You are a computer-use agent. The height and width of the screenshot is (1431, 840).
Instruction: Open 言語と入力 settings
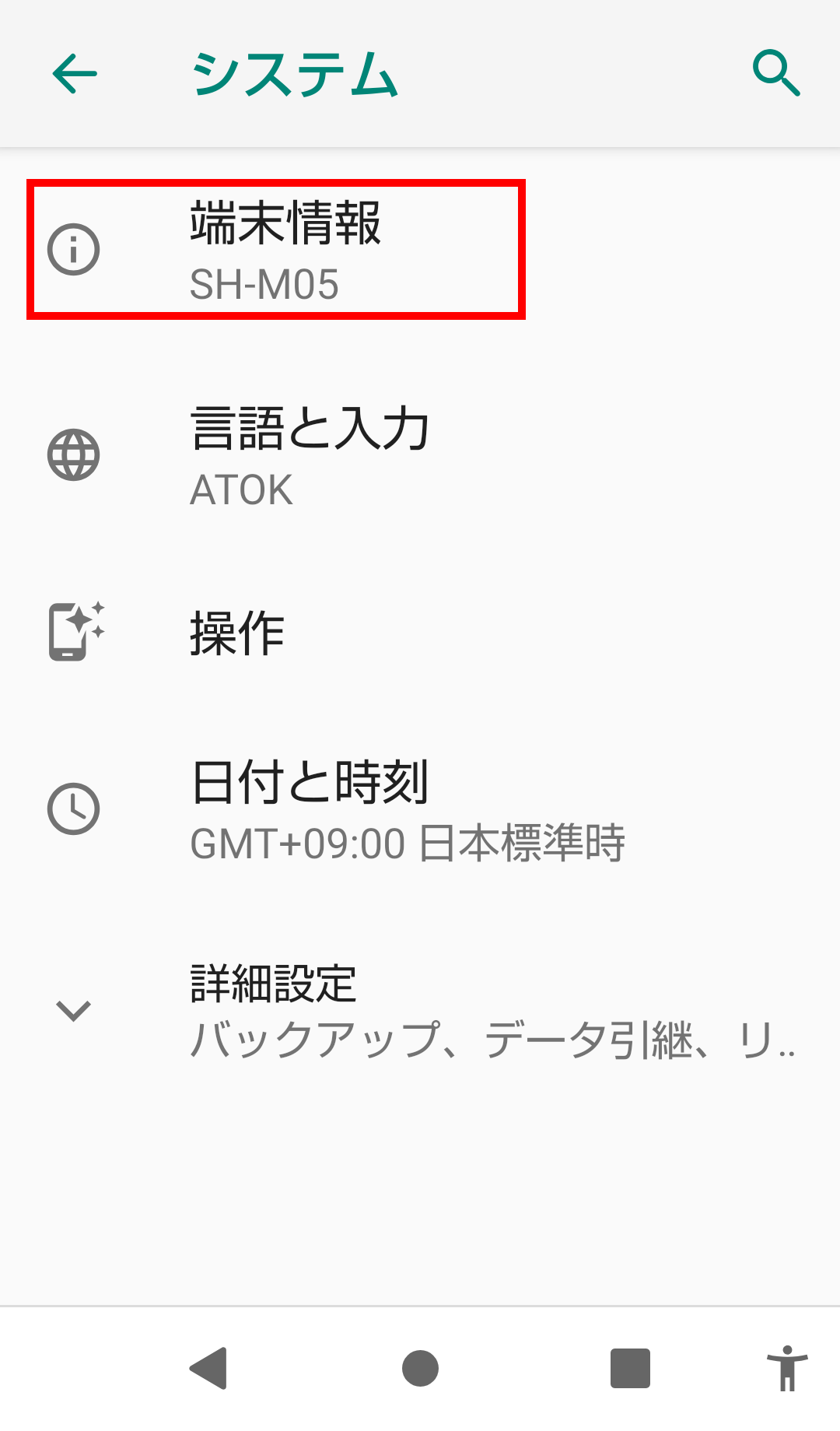pyautogui.click(x=420, y=456)
